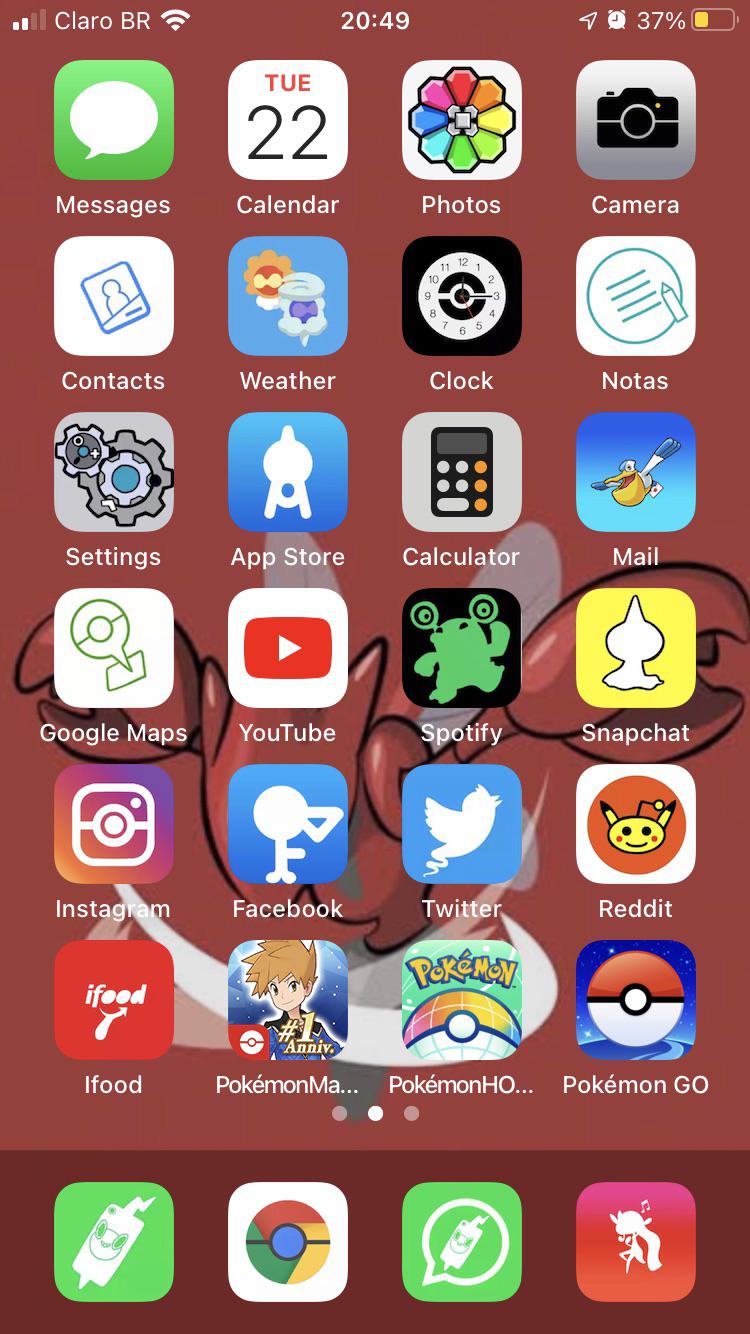The height and width of the screenshot is (1334, 750).
Task: Open the Calculator
Action: point(461,471)
